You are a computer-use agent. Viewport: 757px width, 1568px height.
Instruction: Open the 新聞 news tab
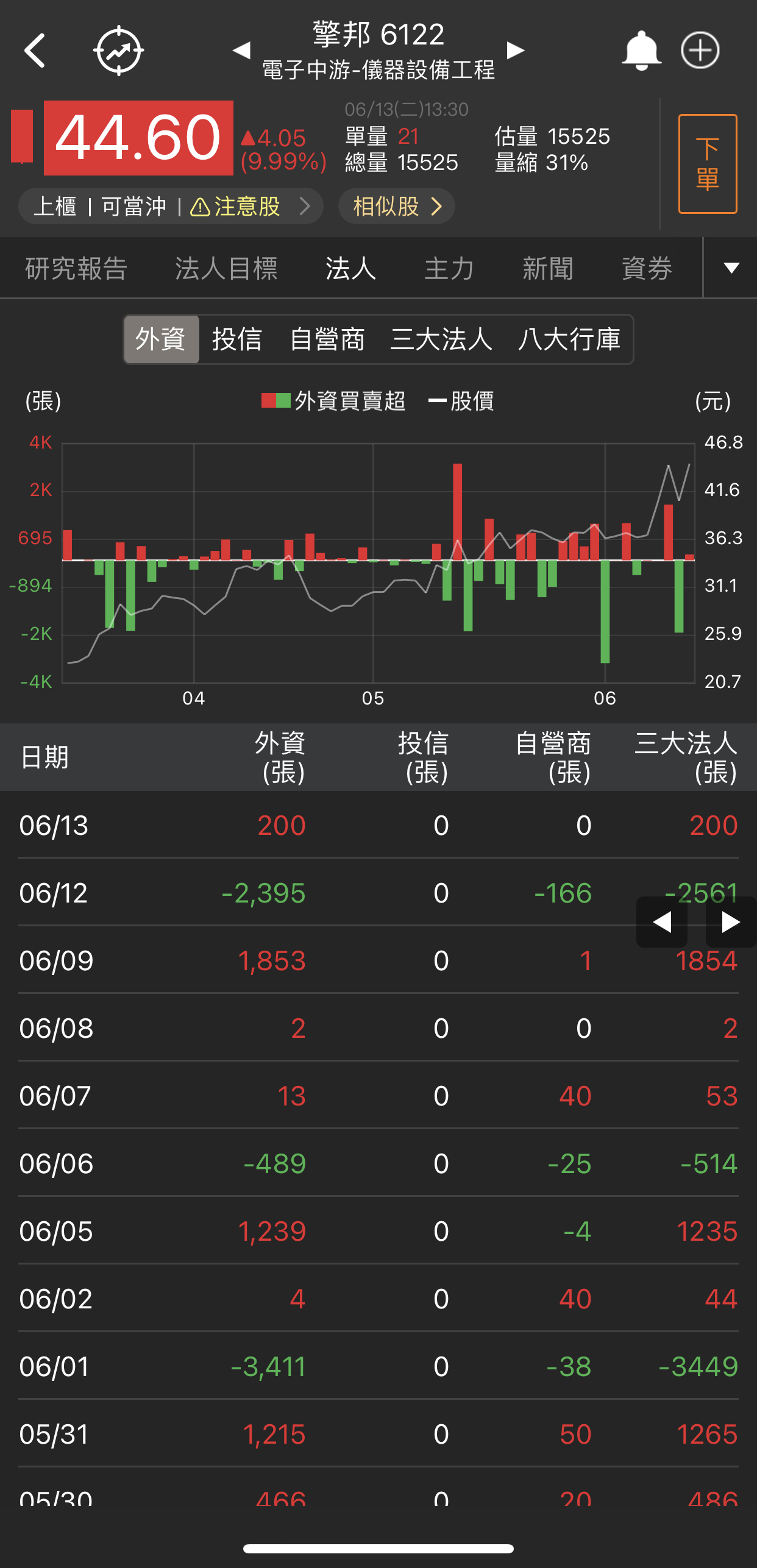pos(548,268)
